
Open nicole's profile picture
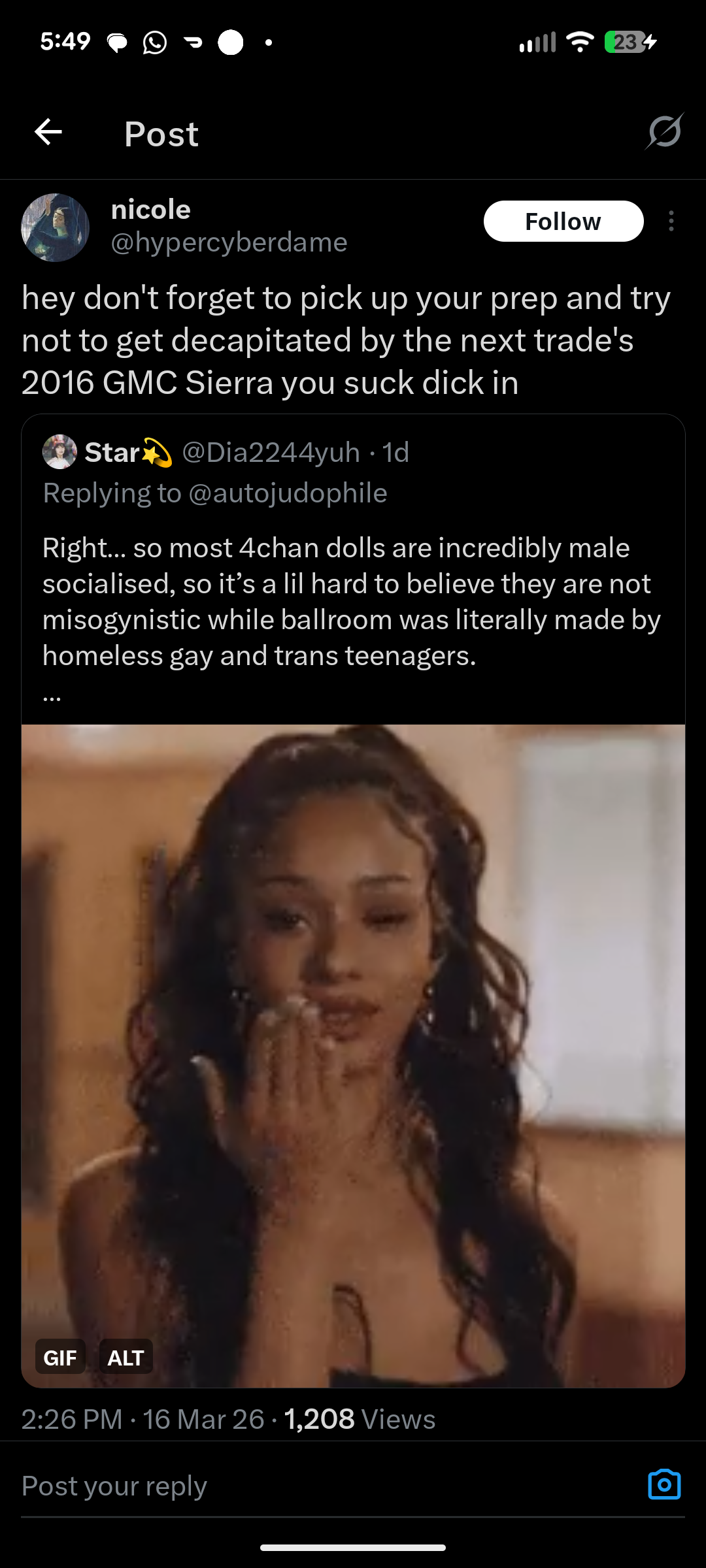[x=56, y=227]
